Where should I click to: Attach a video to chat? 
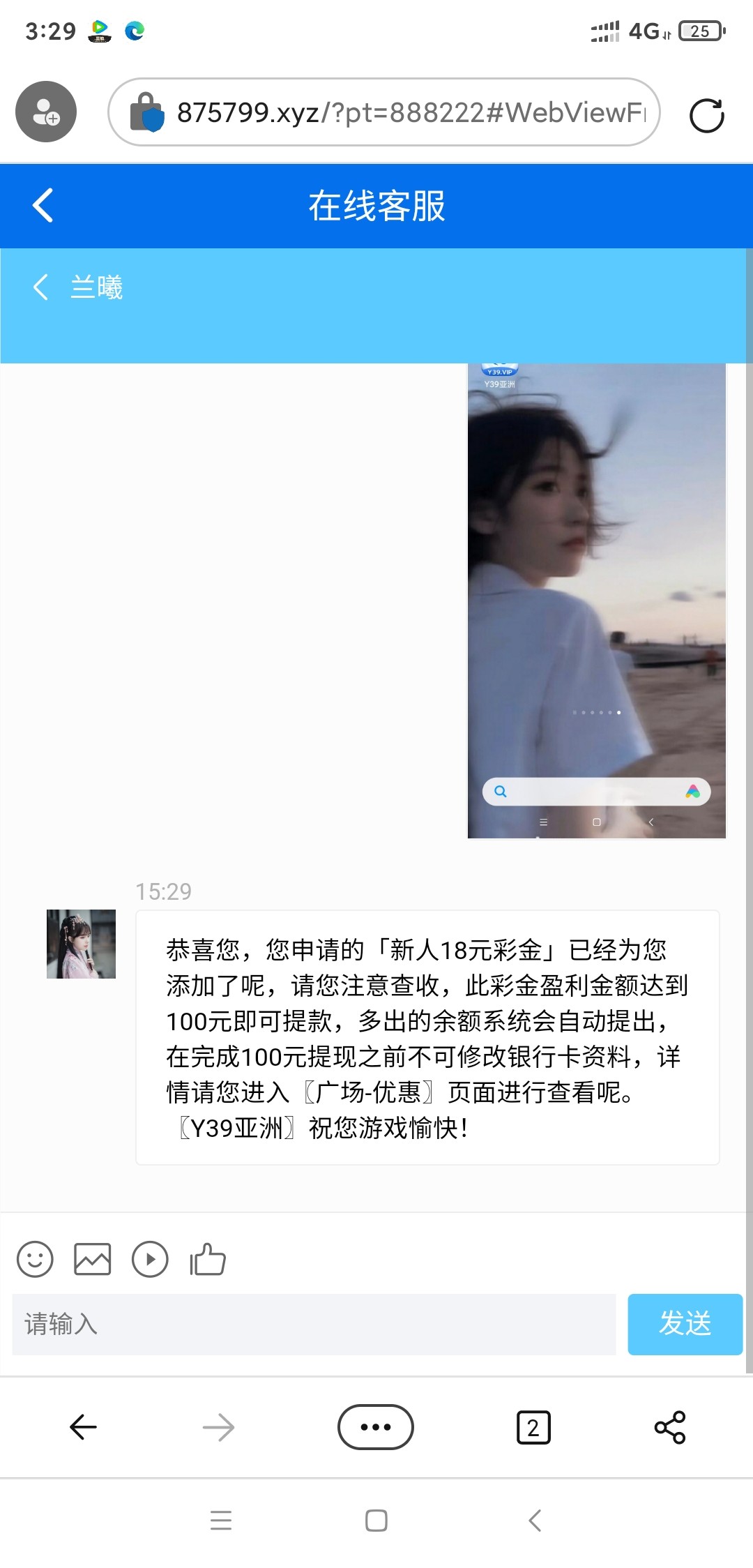[150, 1259]
